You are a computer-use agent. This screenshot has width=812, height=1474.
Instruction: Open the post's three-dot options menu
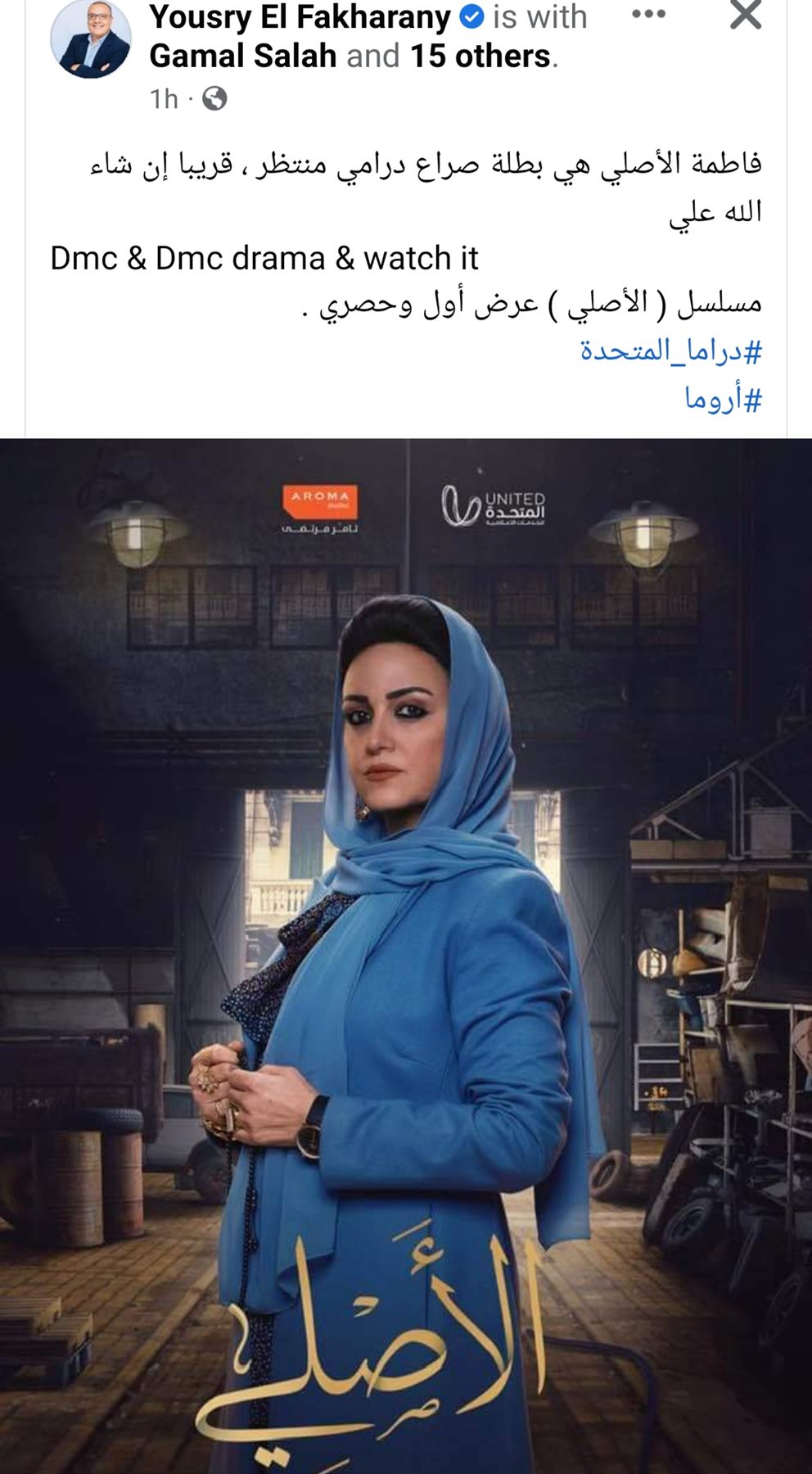point(648,15)
